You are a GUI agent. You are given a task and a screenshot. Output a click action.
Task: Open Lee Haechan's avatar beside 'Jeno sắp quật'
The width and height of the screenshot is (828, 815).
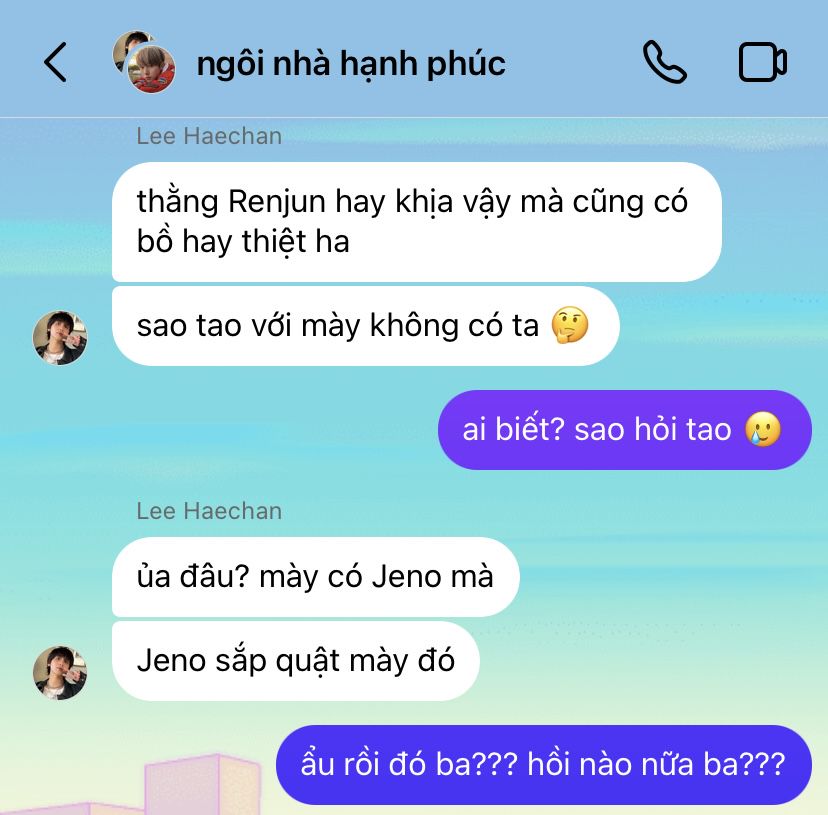pyautogui.click(x=60, y=672)
